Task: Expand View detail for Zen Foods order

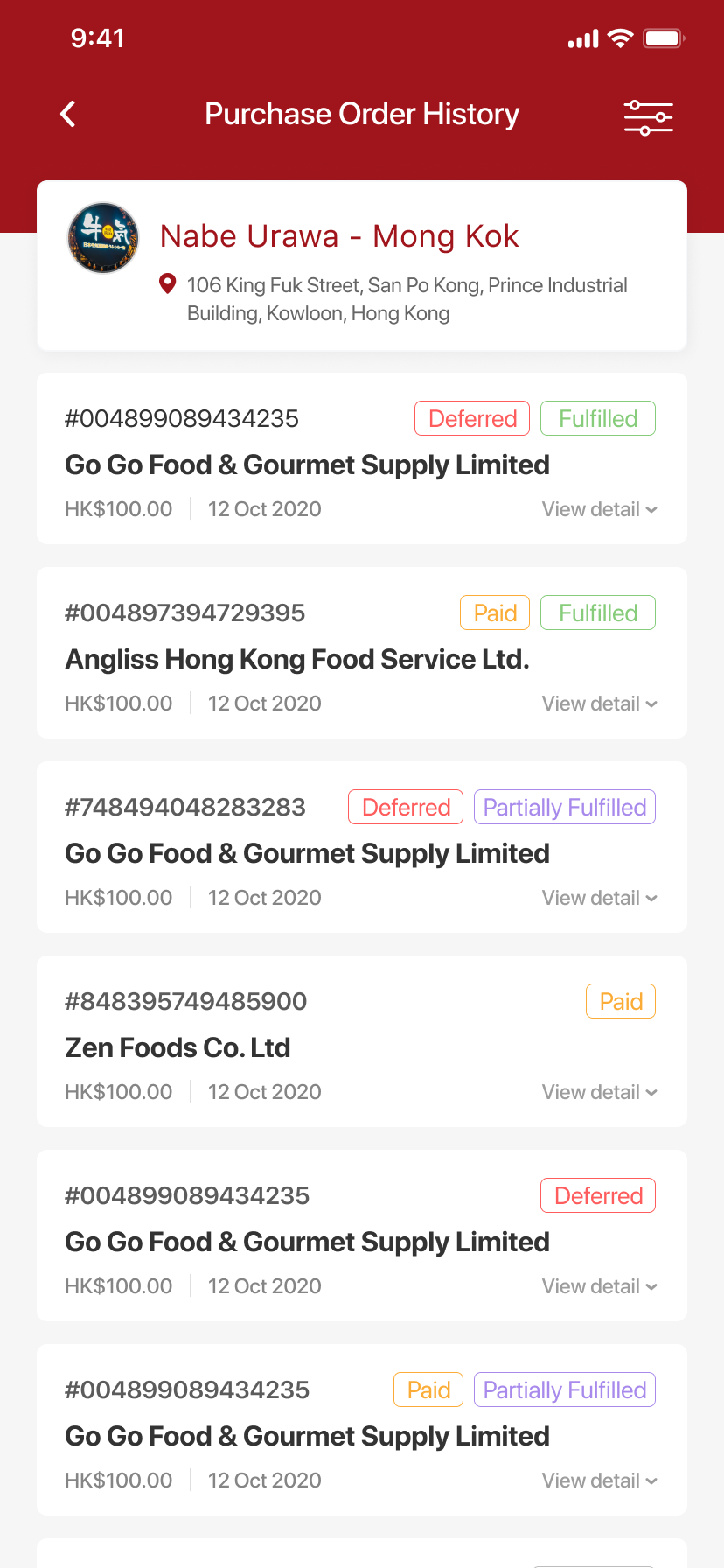Action: [599, 1092]
